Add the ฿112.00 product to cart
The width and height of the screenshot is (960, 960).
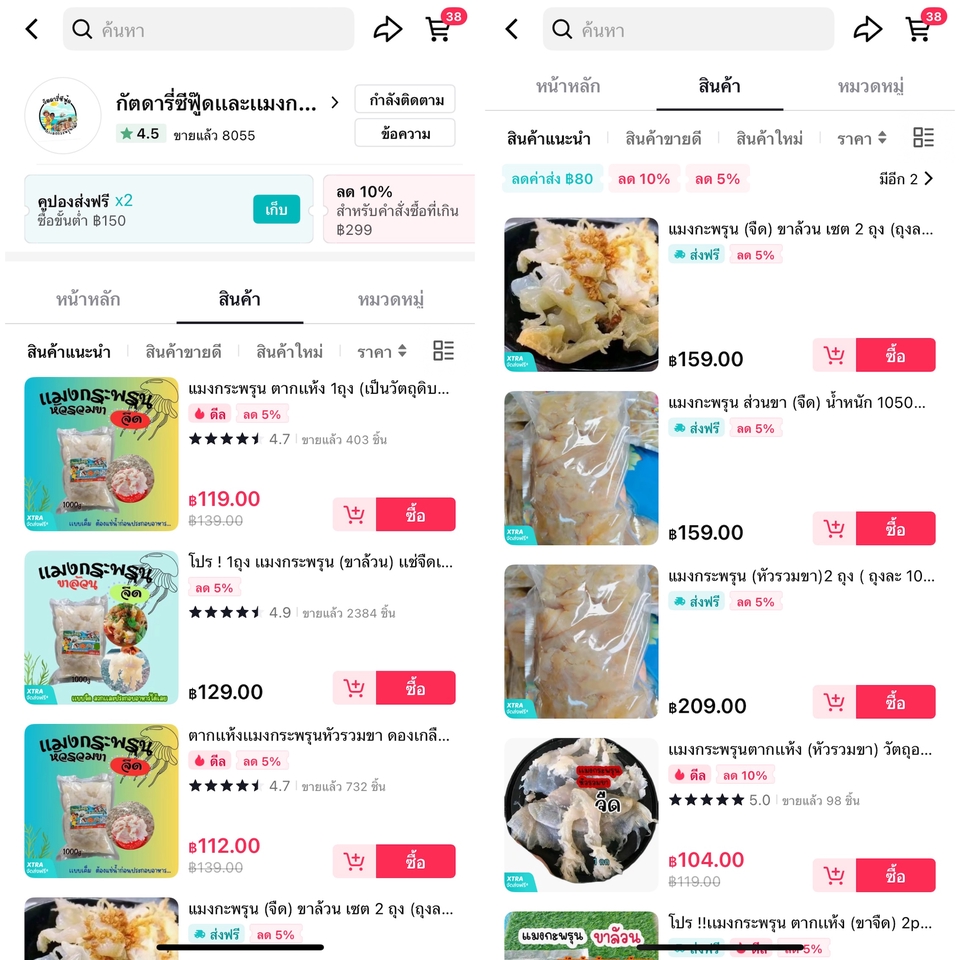354,861
